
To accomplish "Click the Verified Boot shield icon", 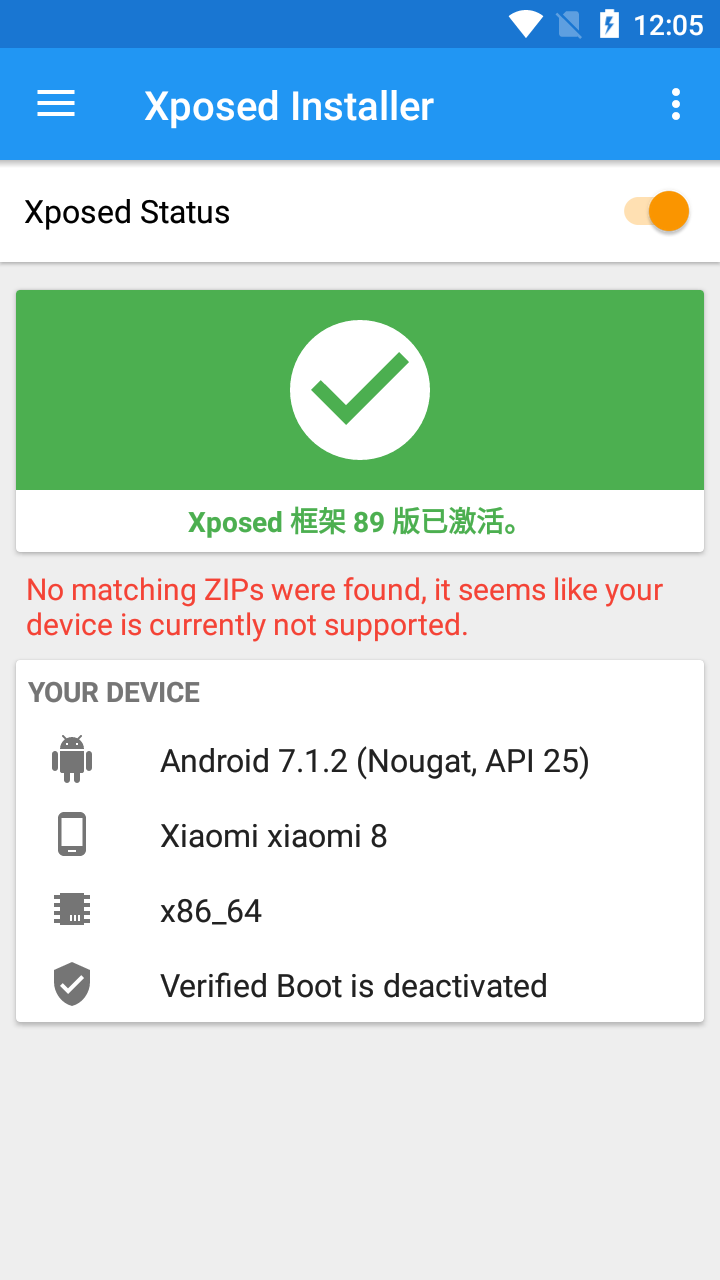I will (x=71, y=984).
